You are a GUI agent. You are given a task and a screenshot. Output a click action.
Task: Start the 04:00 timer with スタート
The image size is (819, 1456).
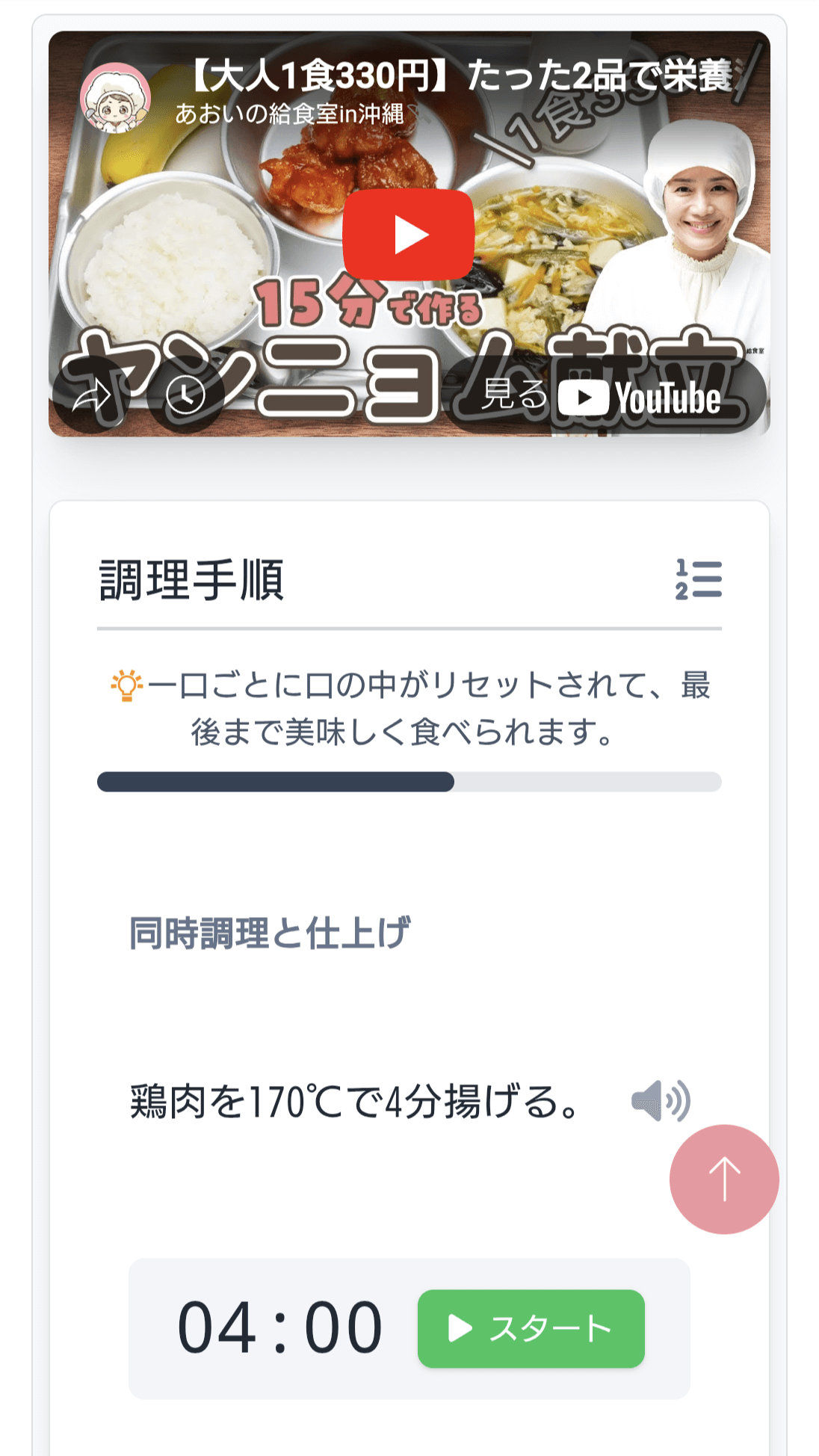coord(531,1328)
